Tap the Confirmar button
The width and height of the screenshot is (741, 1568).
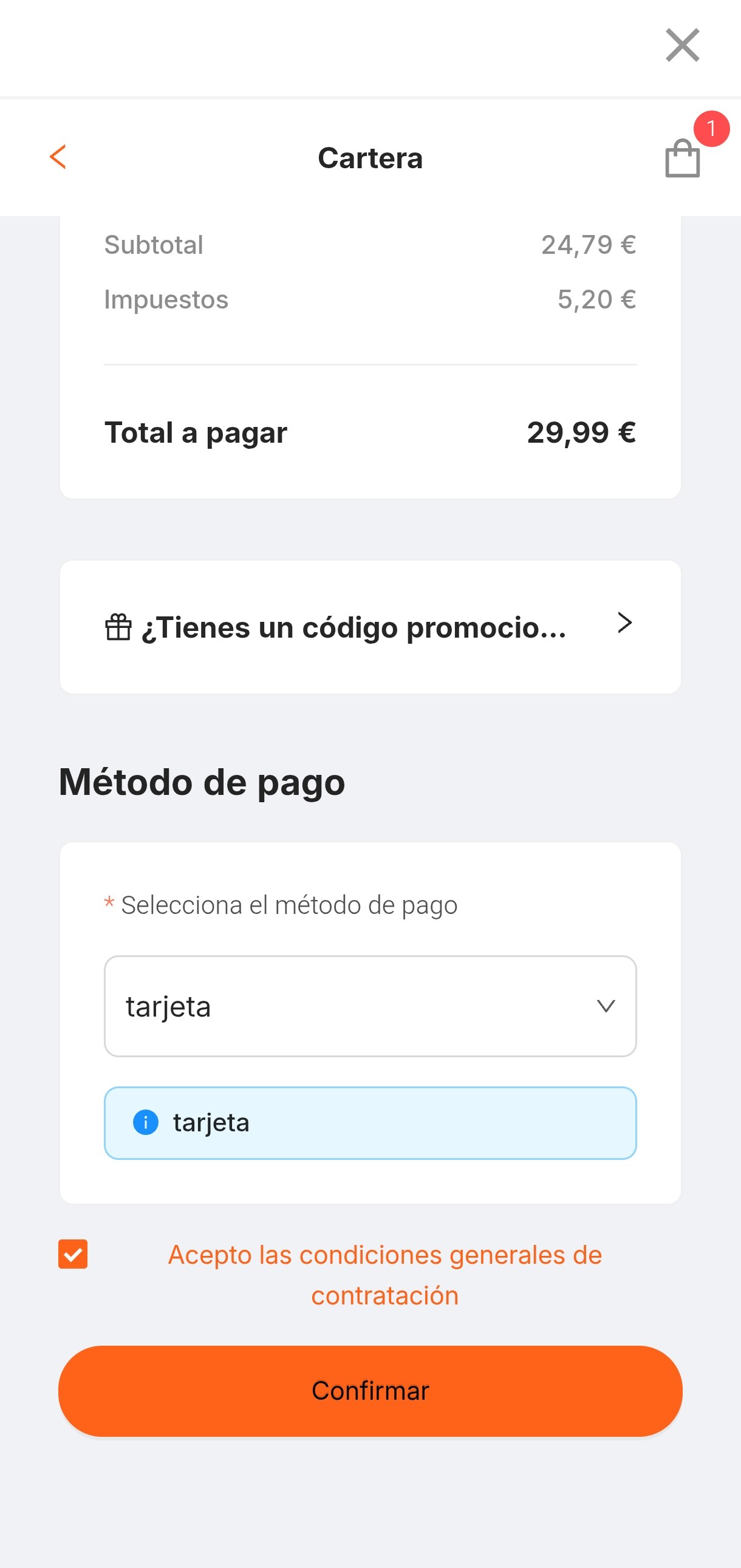[370, 1391]
